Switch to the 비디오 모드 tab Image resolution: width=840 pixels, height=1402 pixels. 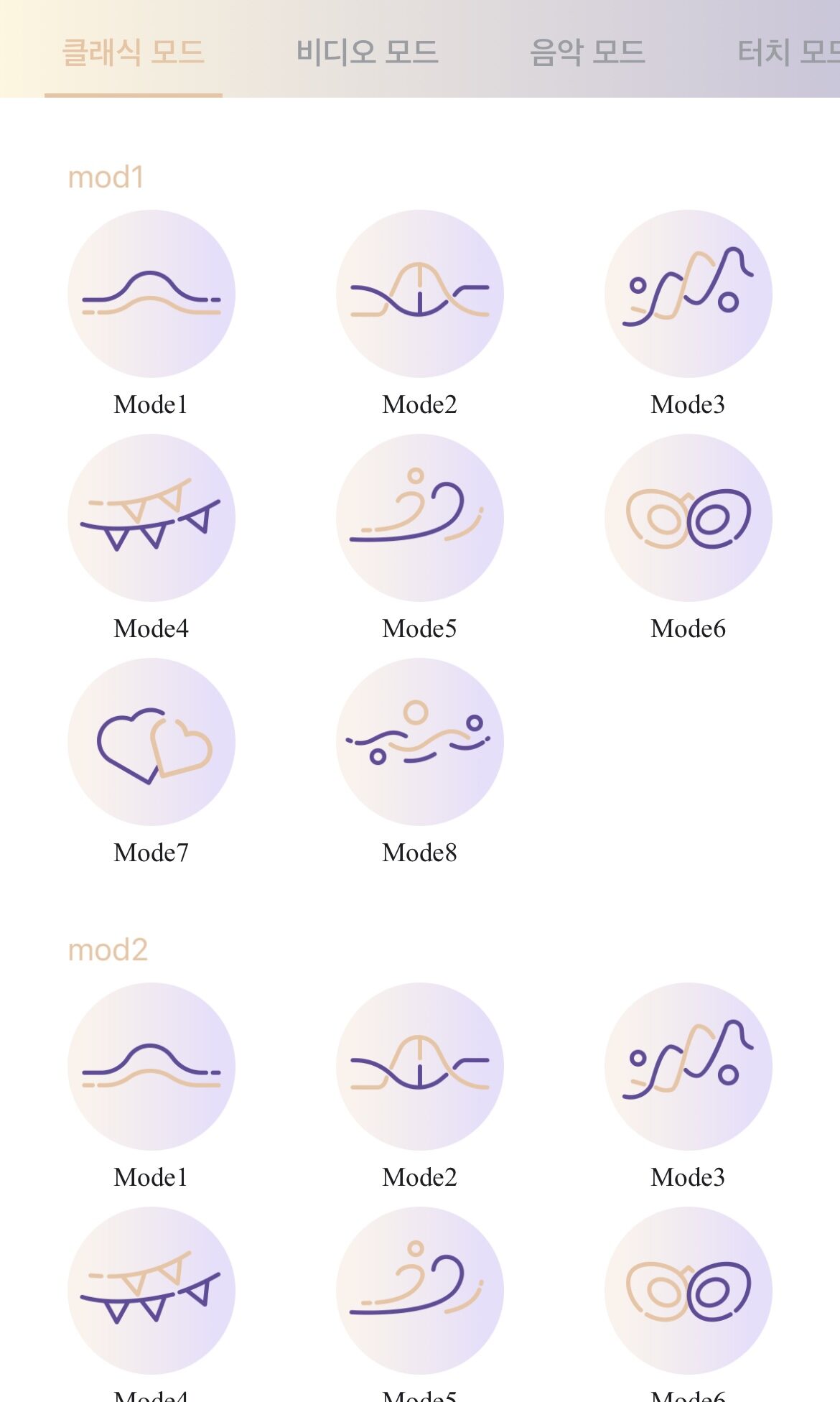(x=367, y=52)
